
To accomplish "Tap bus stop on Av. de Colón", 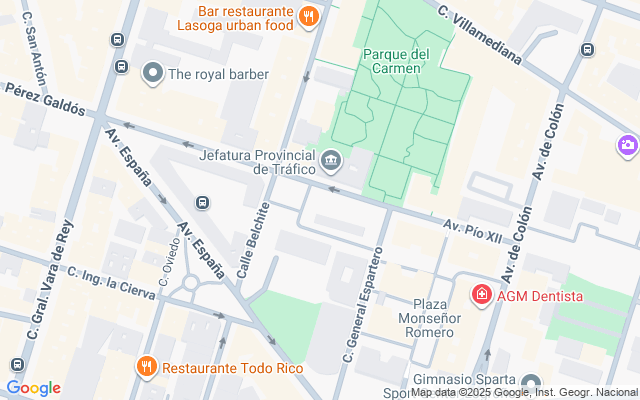I will tap(587, 50).
